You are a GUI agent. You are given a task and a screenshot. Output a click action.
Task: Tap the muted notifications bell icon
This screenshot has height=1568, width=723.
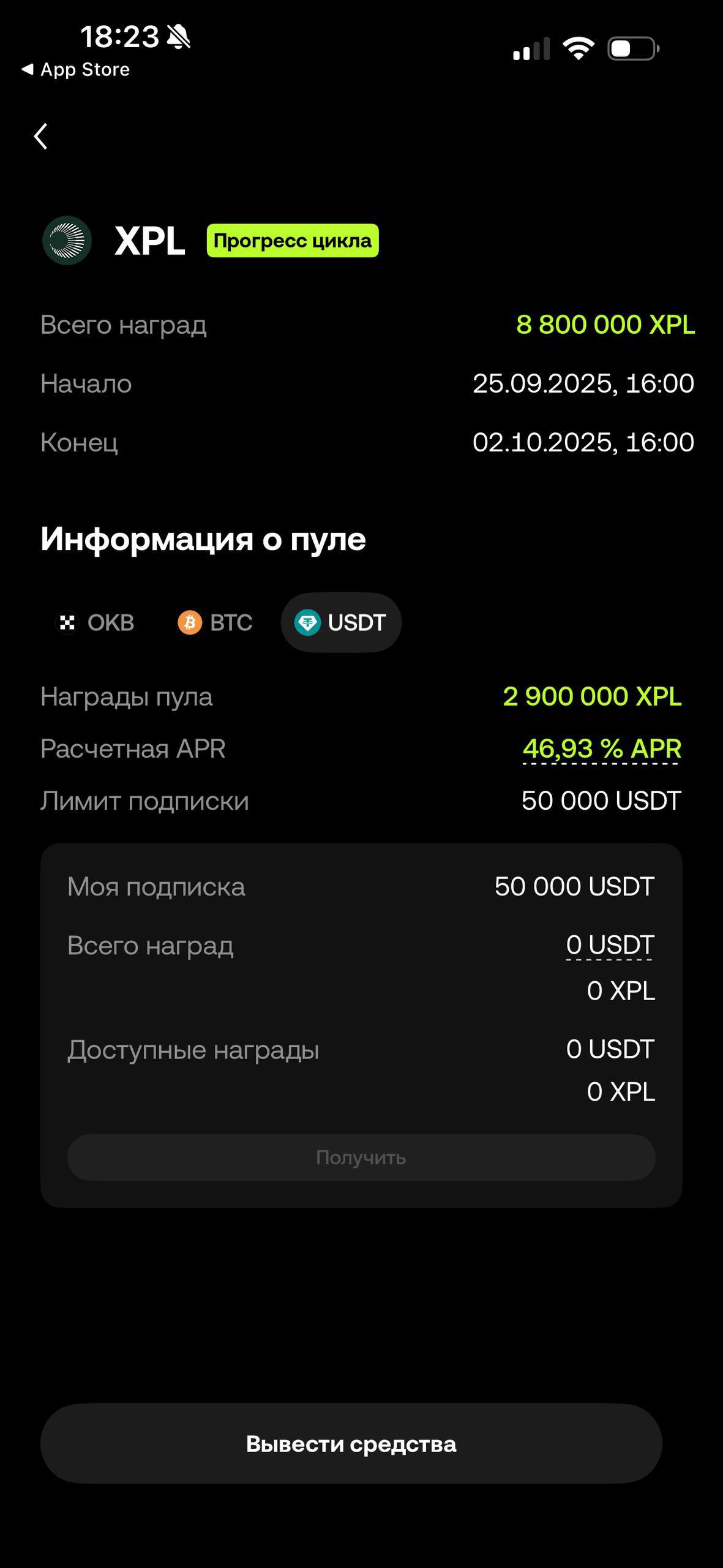pos(178,37)
